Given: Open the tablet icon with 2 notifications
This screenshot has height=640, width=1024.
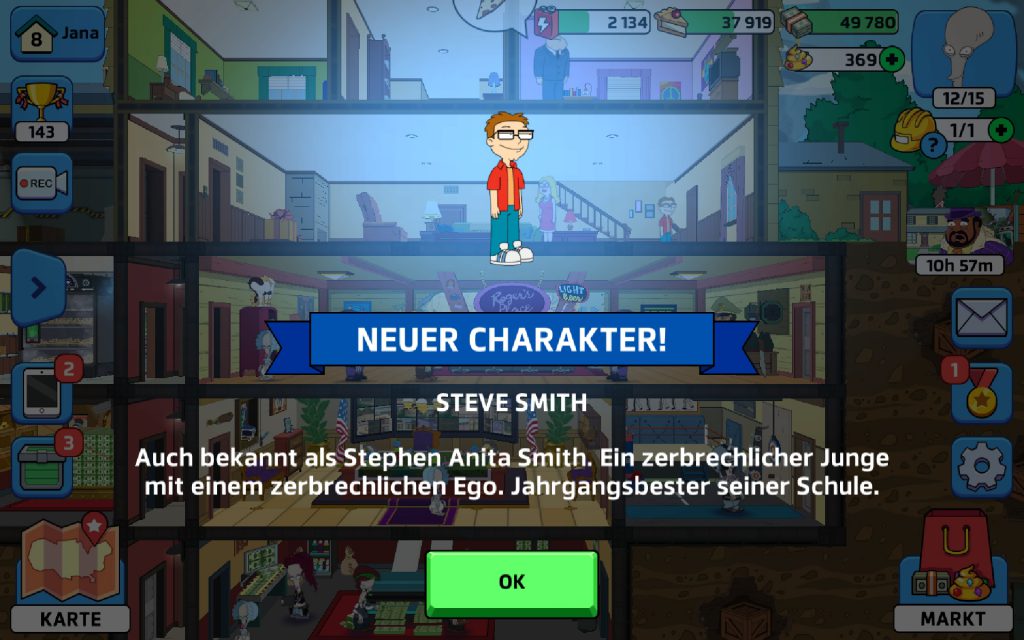Looking at the screenshot, I should (x=42, y=392).
